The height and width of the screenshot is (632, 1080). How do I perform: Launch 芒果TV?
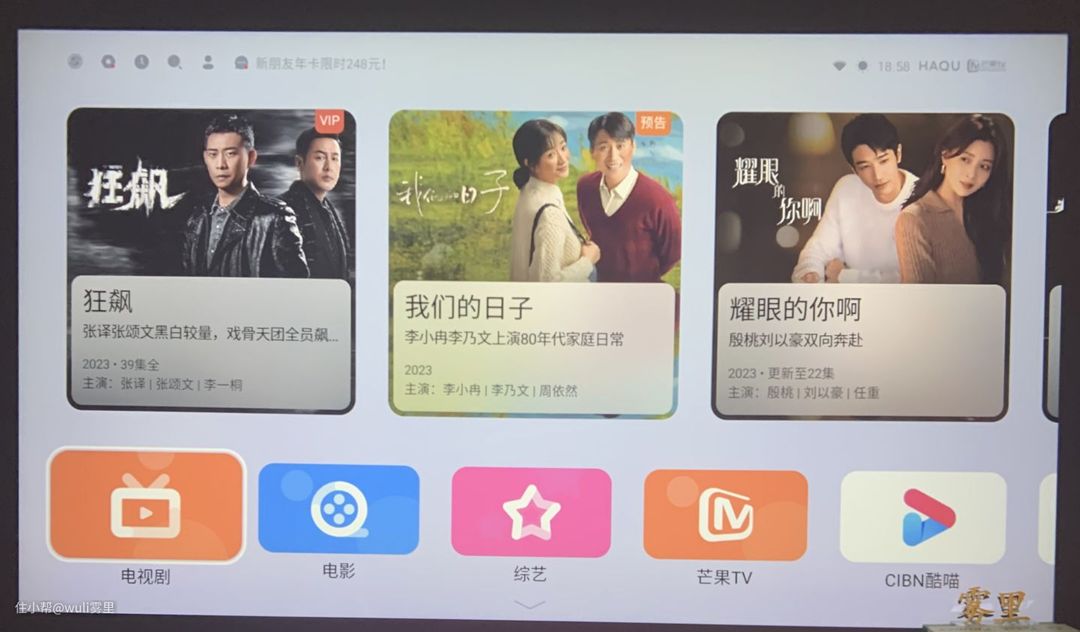point(725,515)
